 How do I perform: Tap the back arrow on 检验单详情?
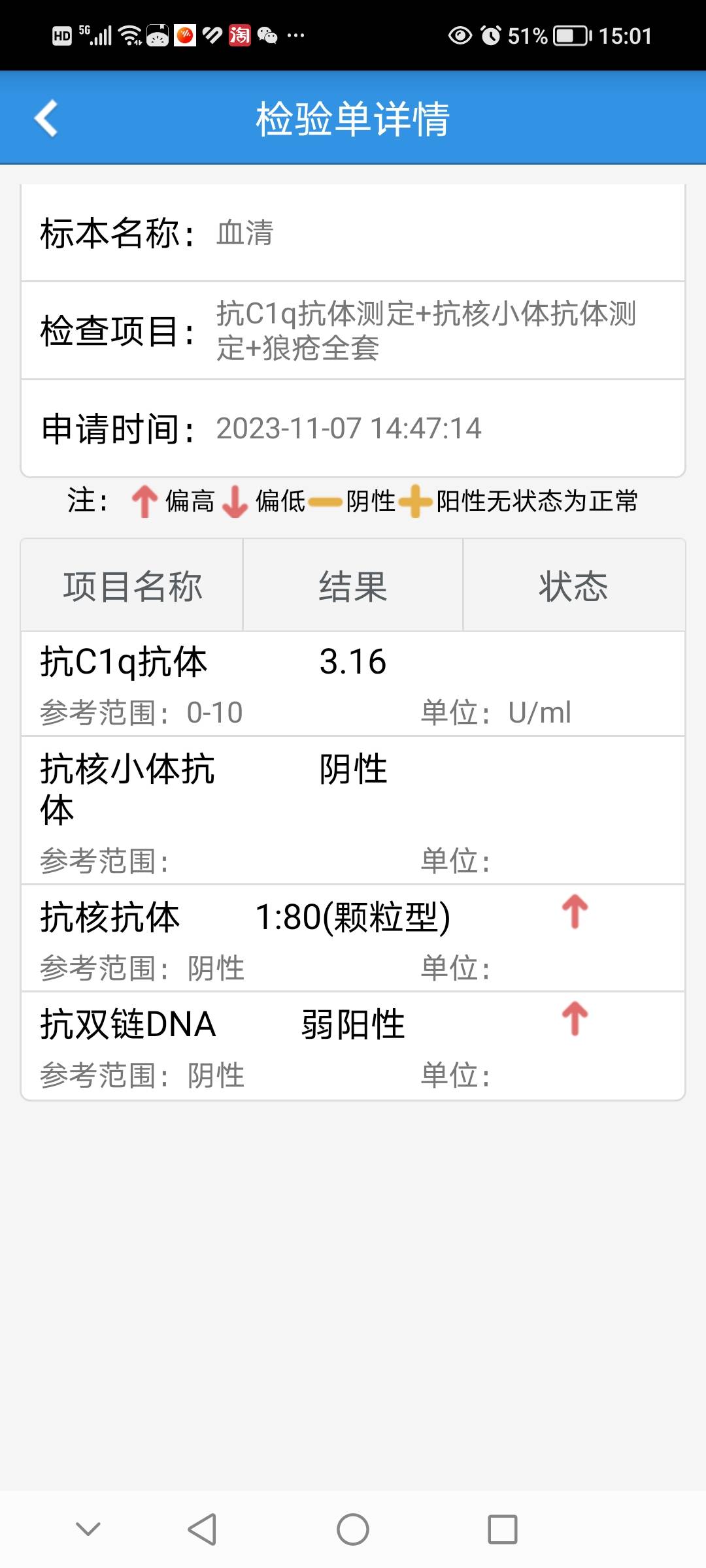[46, 119]
